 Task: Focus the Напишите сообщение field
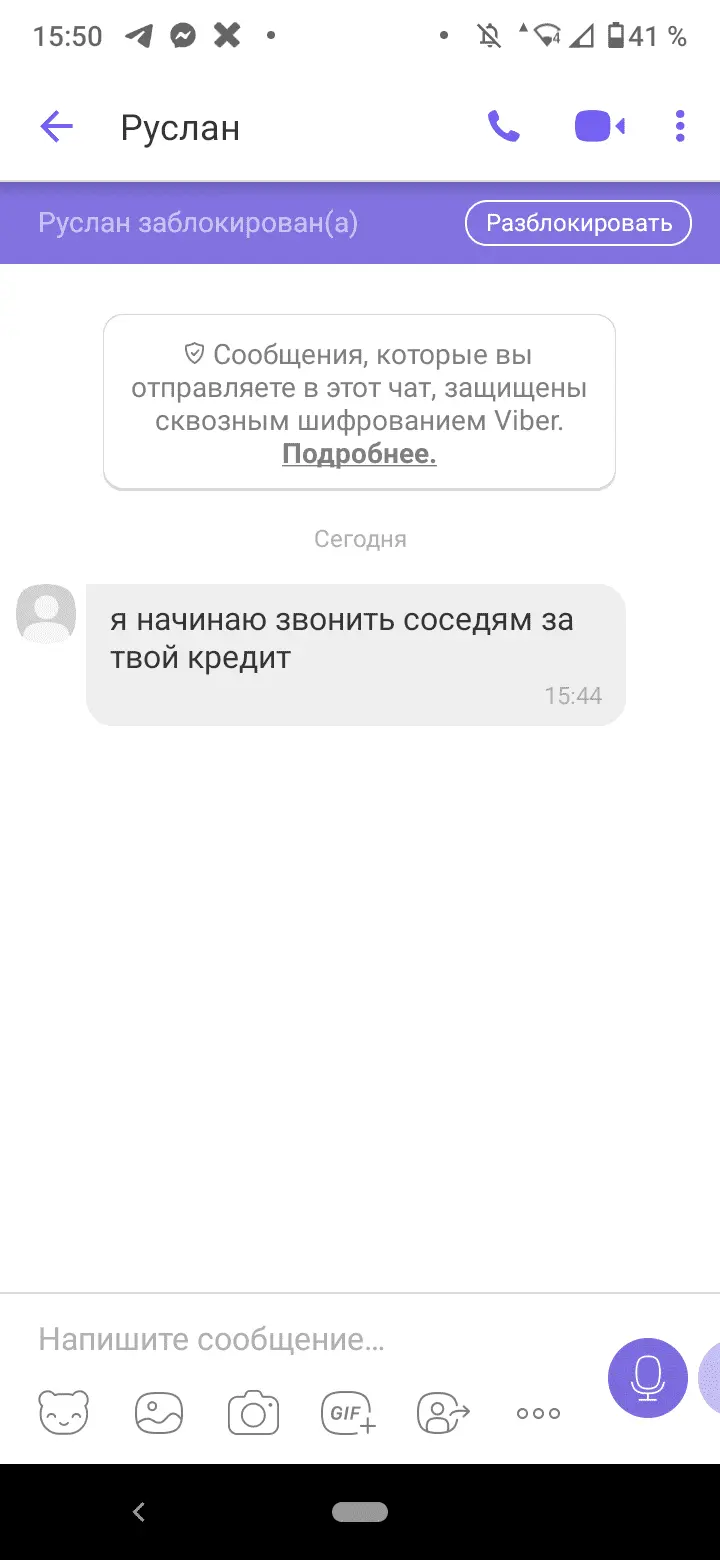(x=300, y=1339)
